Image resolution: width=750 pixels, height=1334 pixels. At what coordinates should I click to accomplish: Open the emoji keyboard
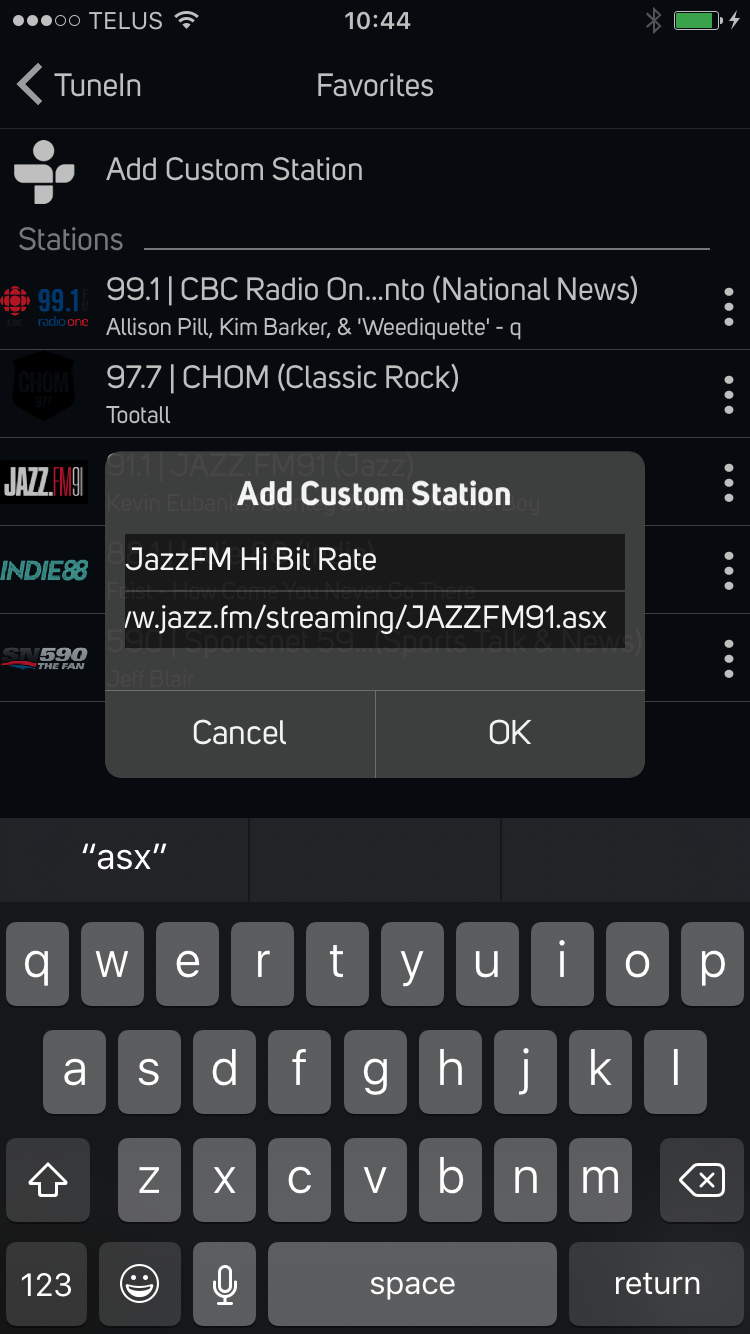tap(140, 1283)
